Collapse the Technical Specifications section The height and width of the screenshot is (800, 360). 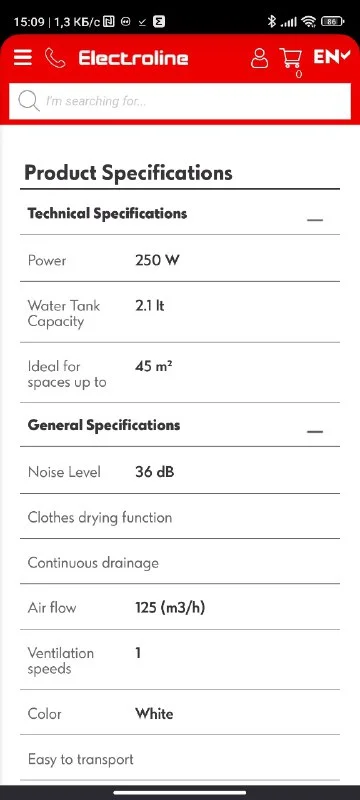315,219
